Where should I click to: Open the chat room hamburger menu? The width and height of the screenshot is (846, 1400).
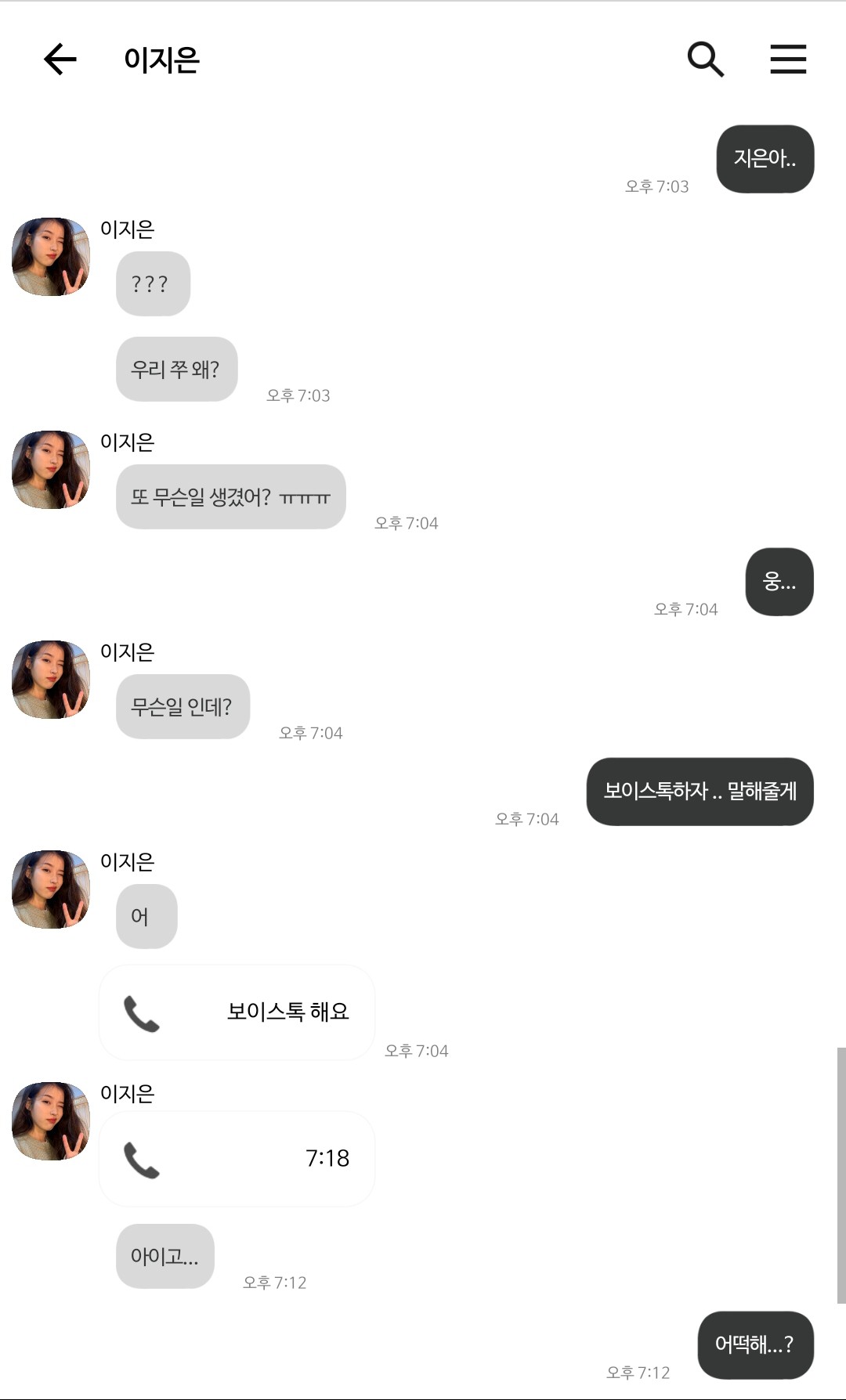(788, 60)
